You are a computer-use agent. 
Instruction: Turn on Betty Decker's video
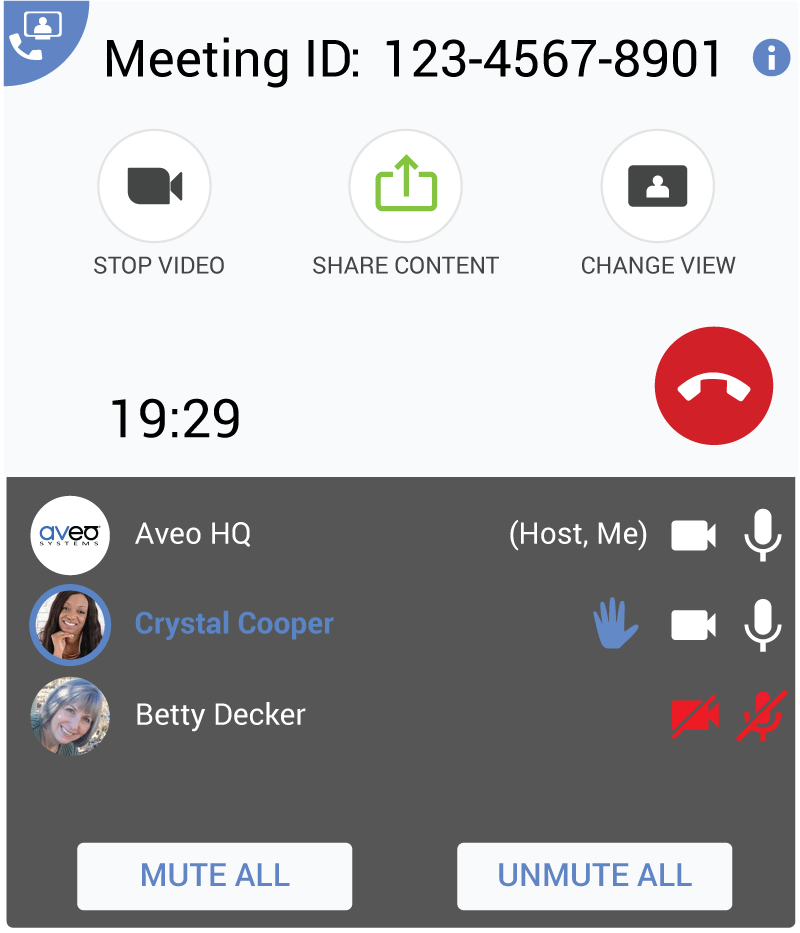tap(694, 716)
